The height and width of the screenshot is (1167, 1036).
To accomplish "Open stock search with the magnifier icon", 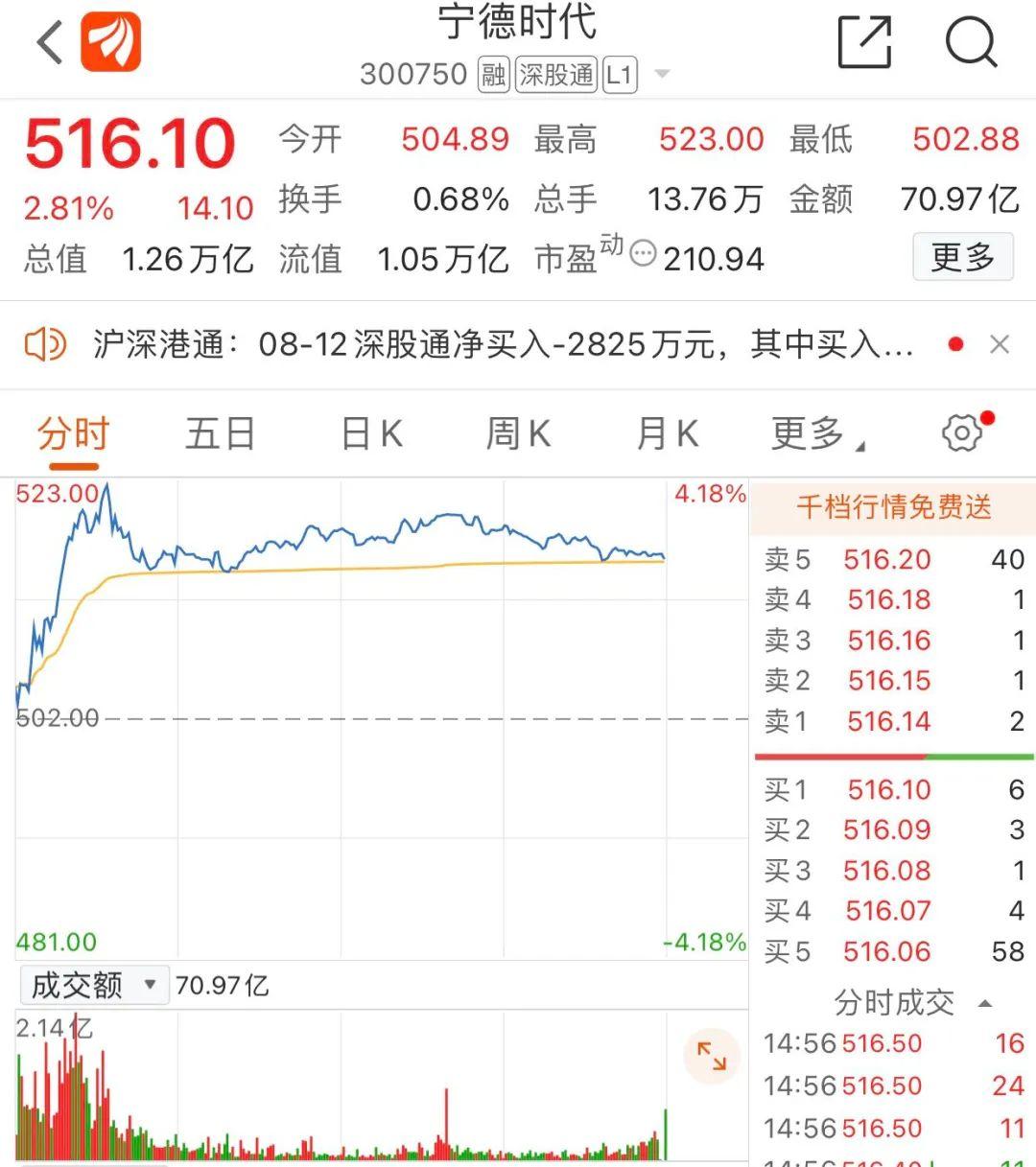I will coord(971,42).
